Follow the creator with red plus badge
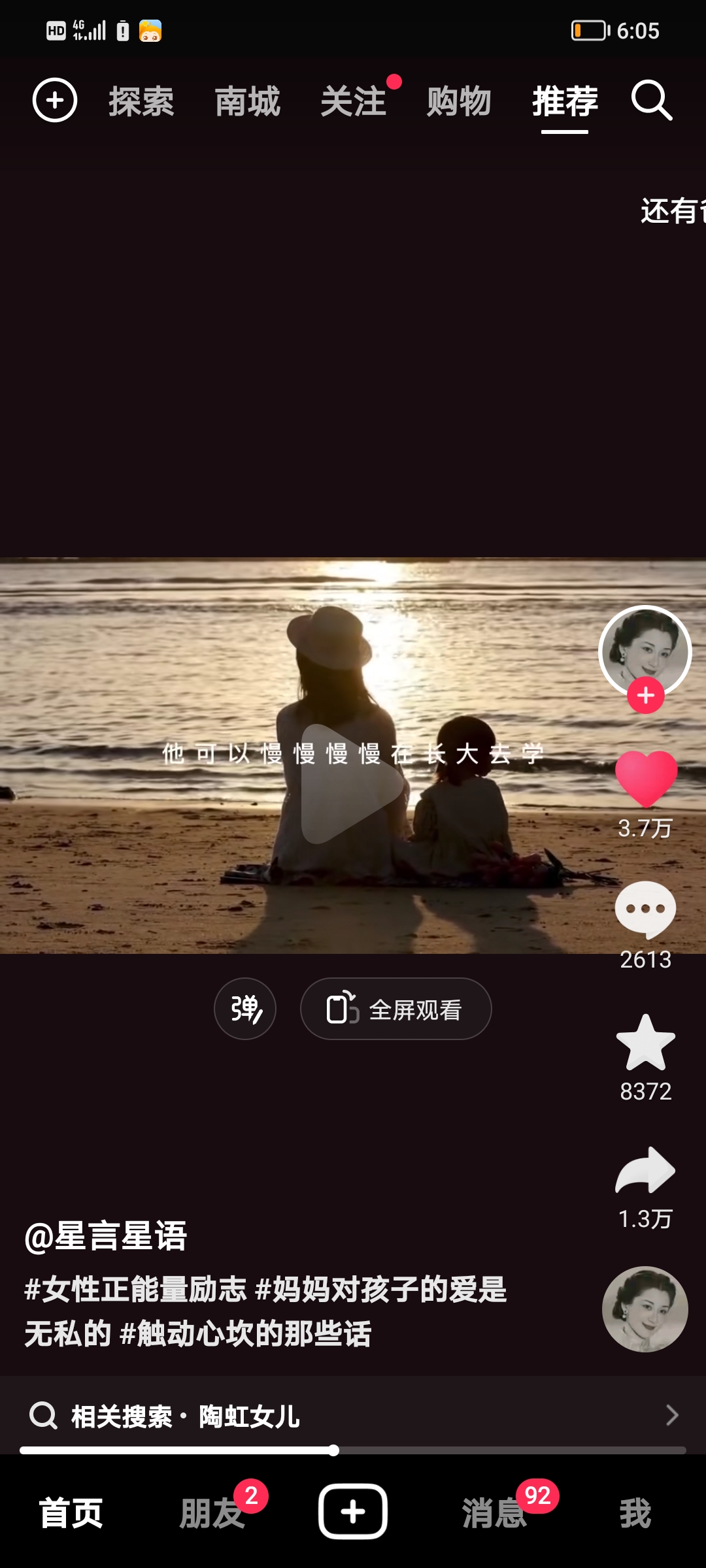Viewport: 706px width, 1568px height. coord(646,696)
